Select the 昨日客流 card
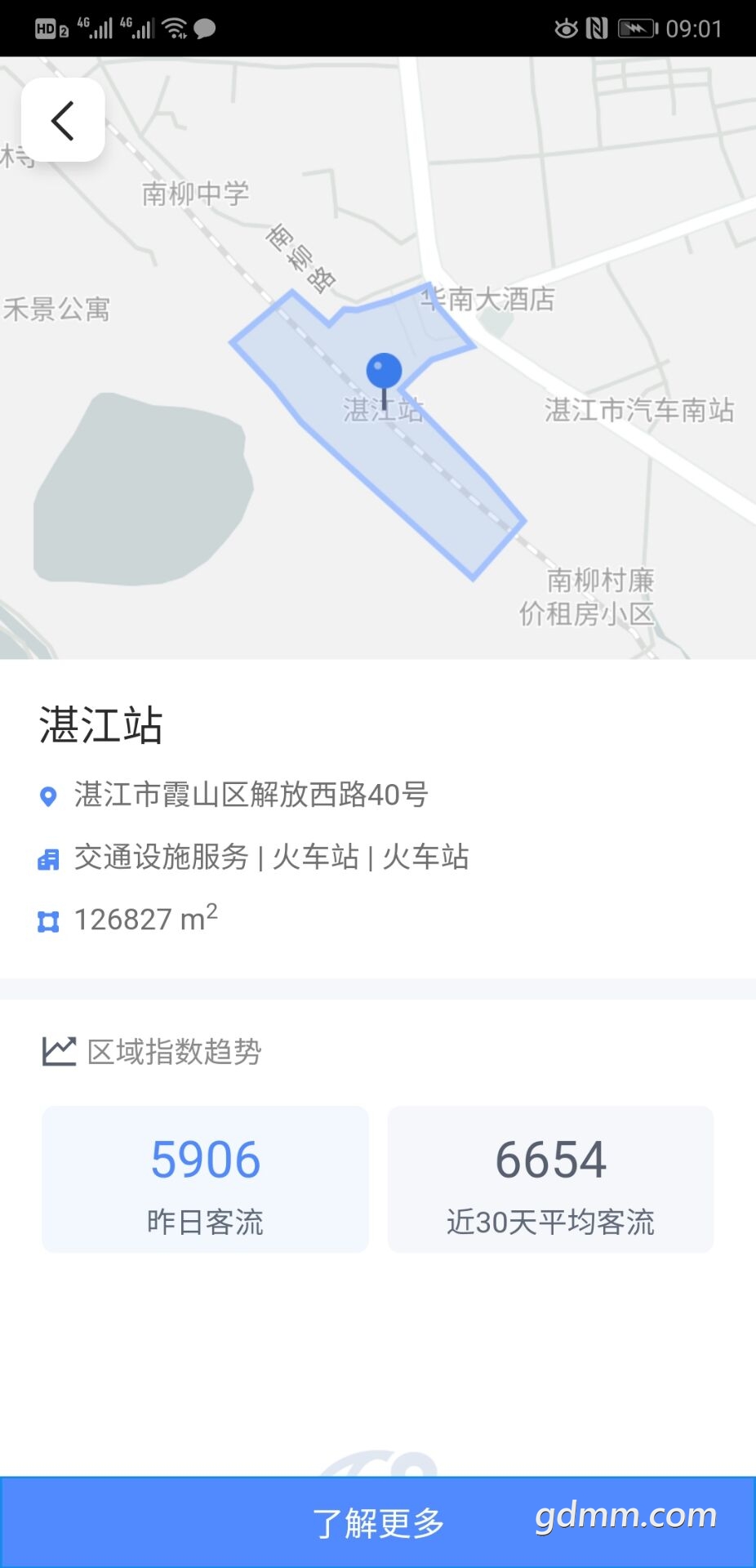Screen dimensions: 756x1568 point(205,1179)
